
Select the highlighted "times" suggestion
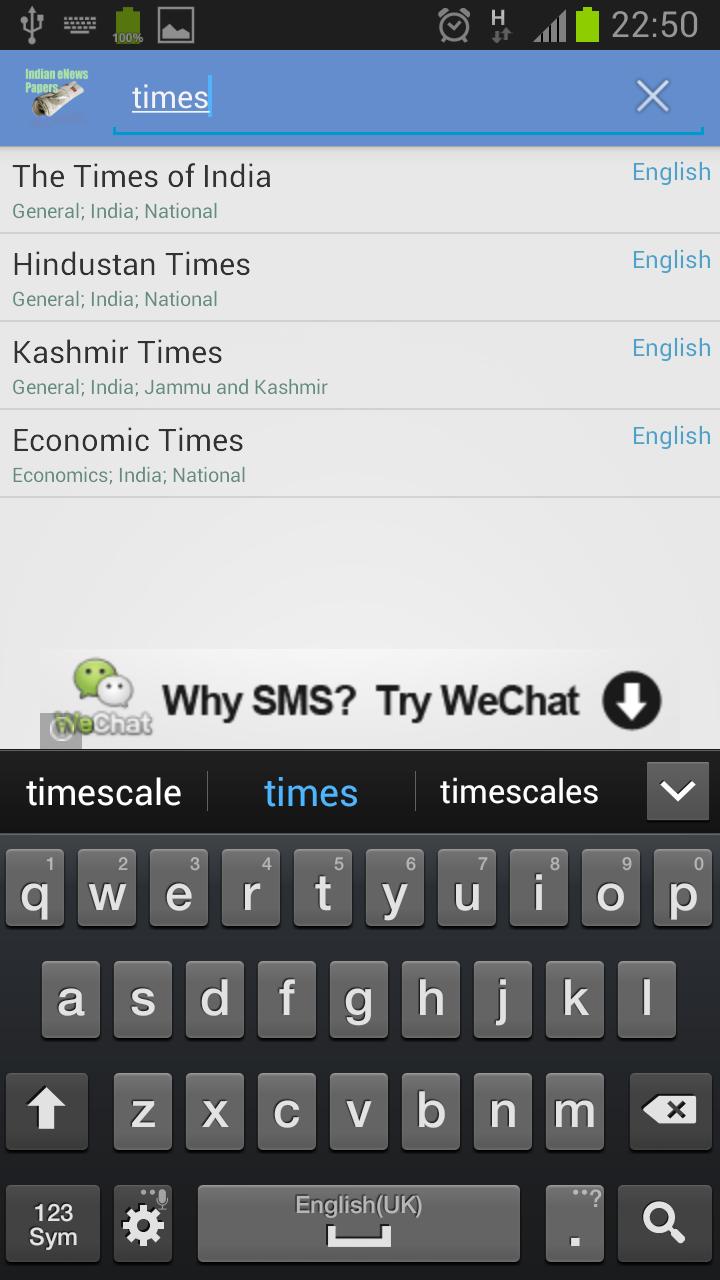[311, 793]
